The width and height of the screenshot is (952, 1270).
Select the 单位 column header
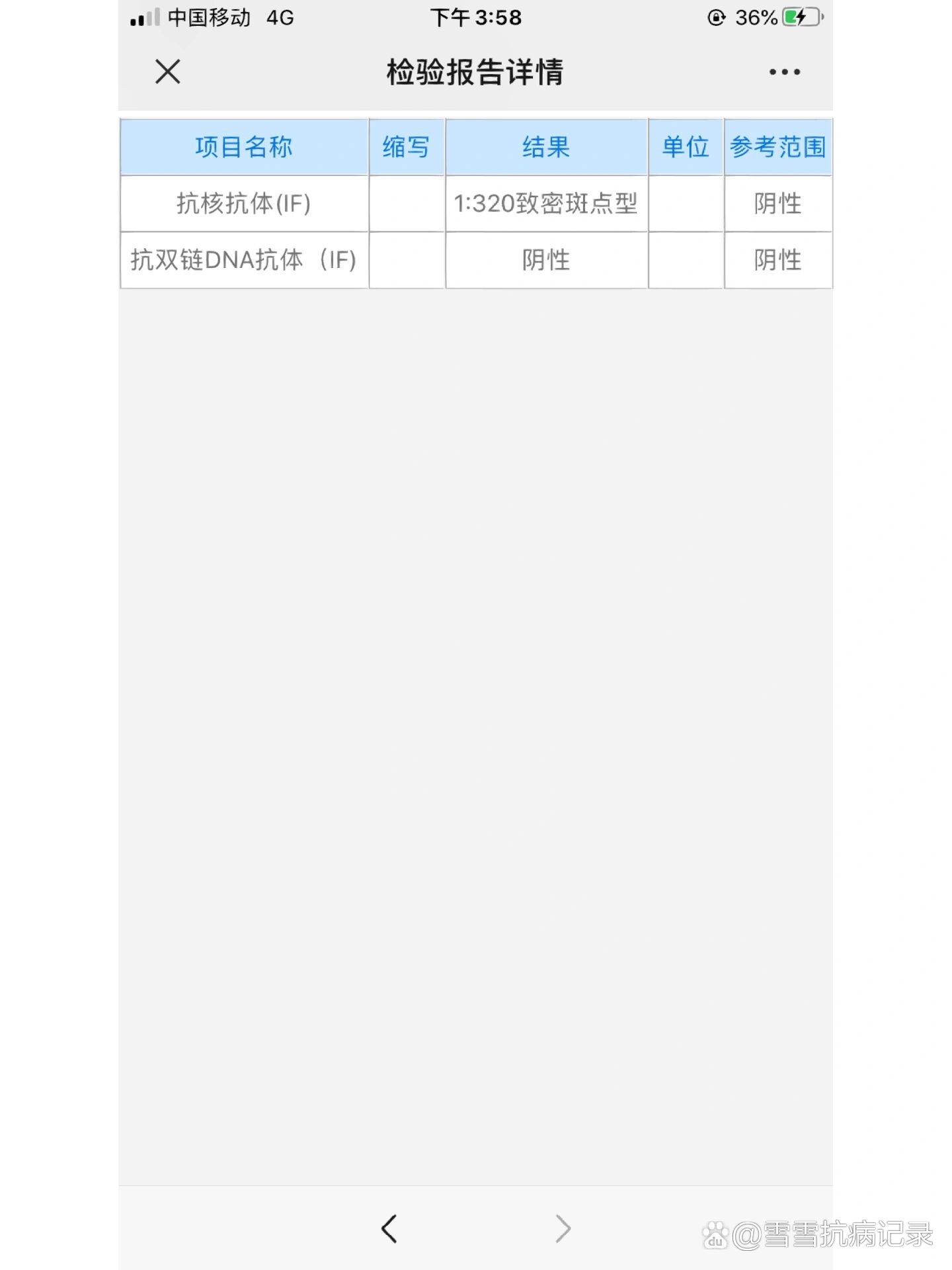coord(686,147)
